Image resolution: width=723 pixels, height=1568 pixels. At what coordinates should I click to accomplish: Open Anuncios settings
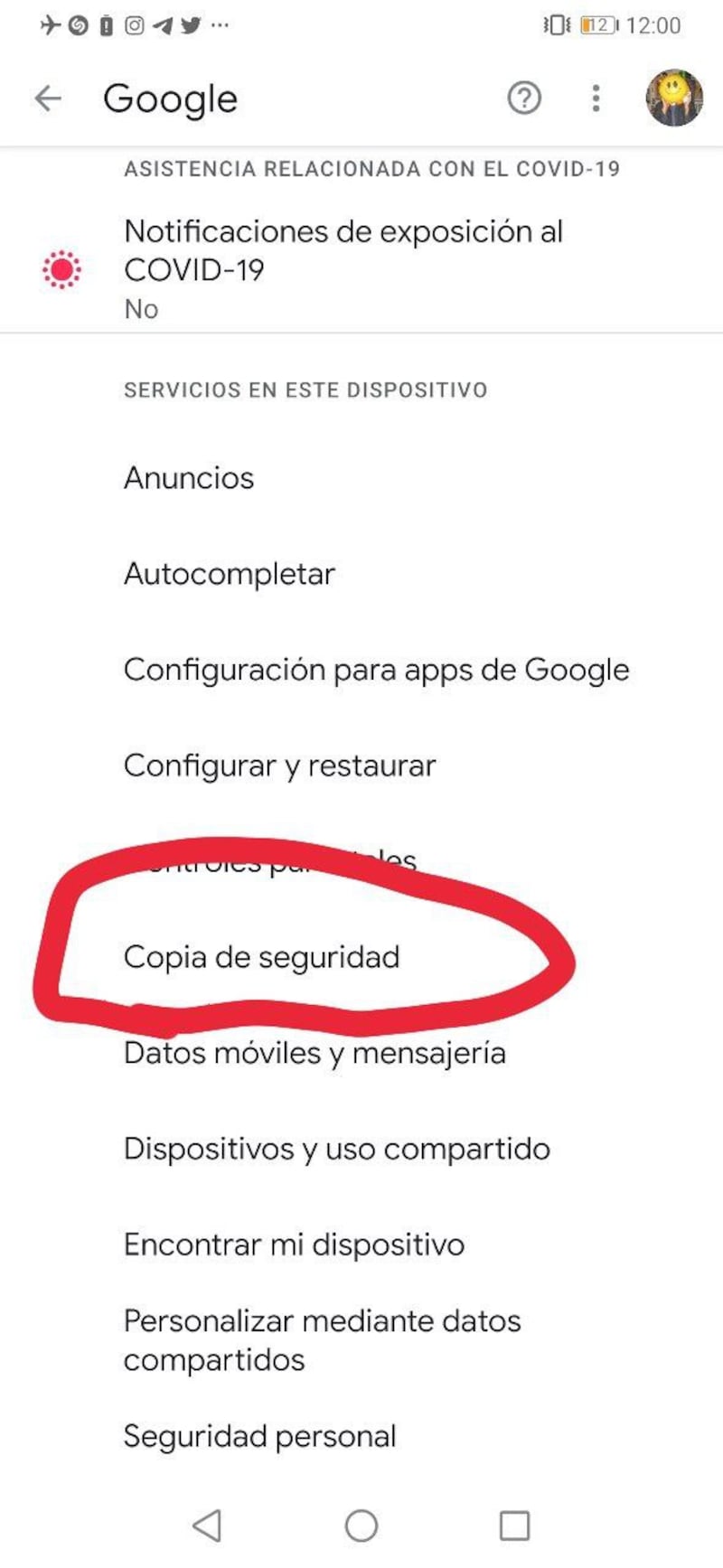pos(189,478)
